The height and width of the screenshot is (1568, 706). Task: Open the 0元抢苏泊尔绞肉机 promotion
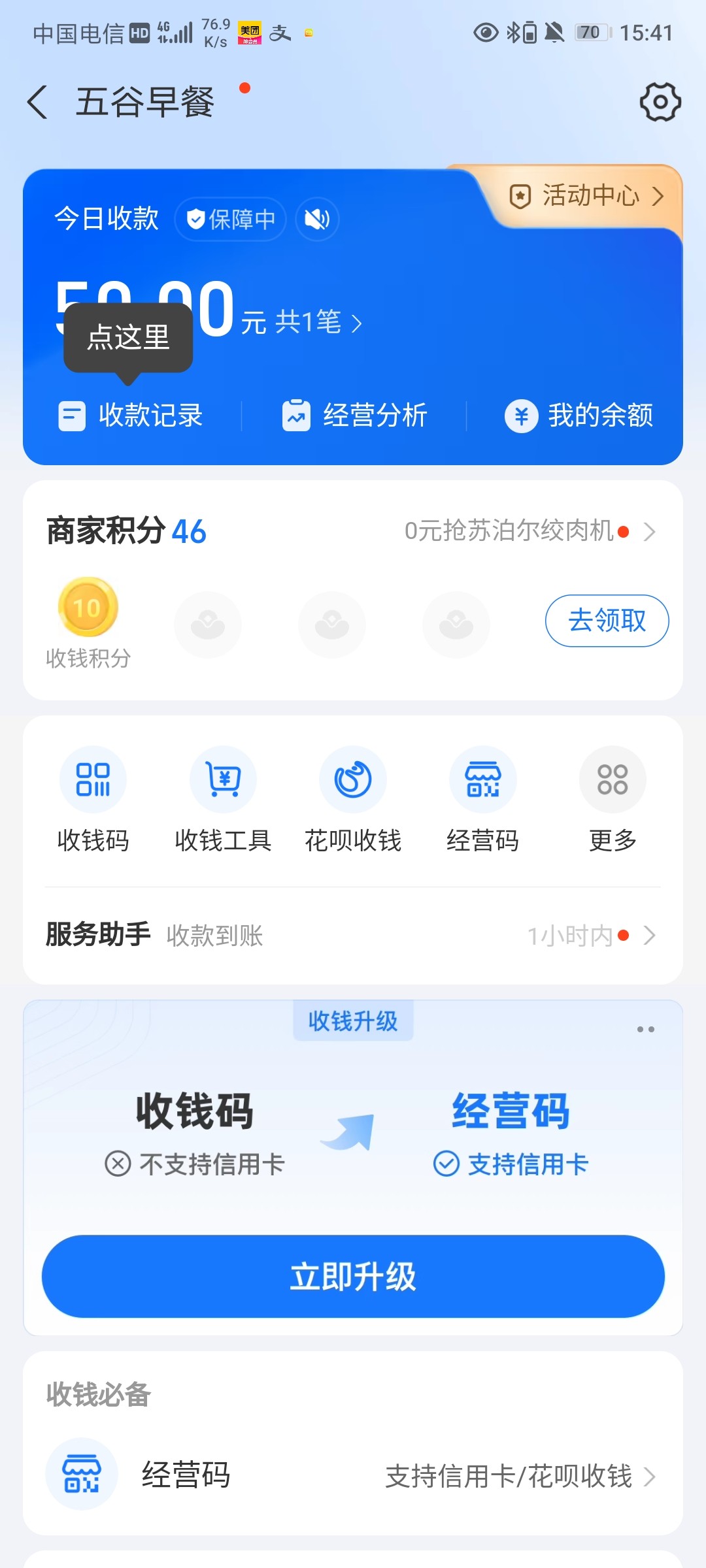(x=529, y=531)
